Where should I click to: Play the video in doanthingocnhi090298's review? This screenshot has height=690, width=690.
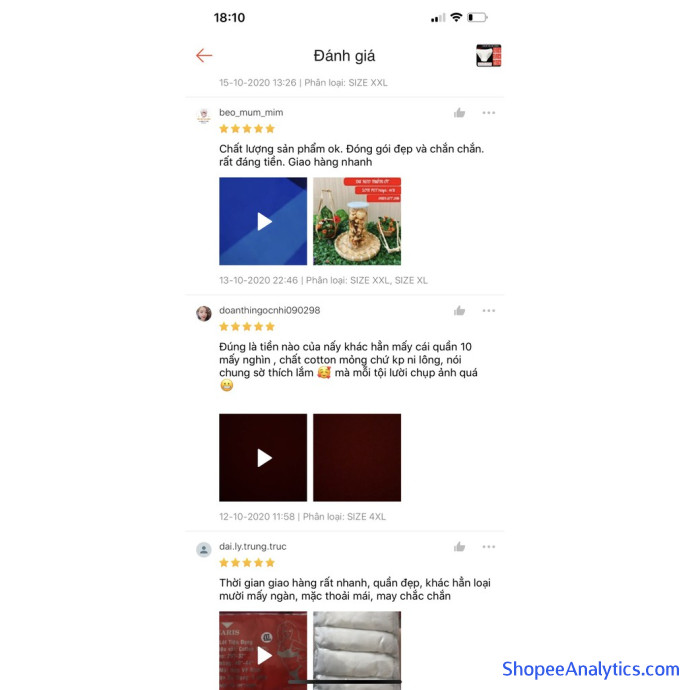pos(263,457)
